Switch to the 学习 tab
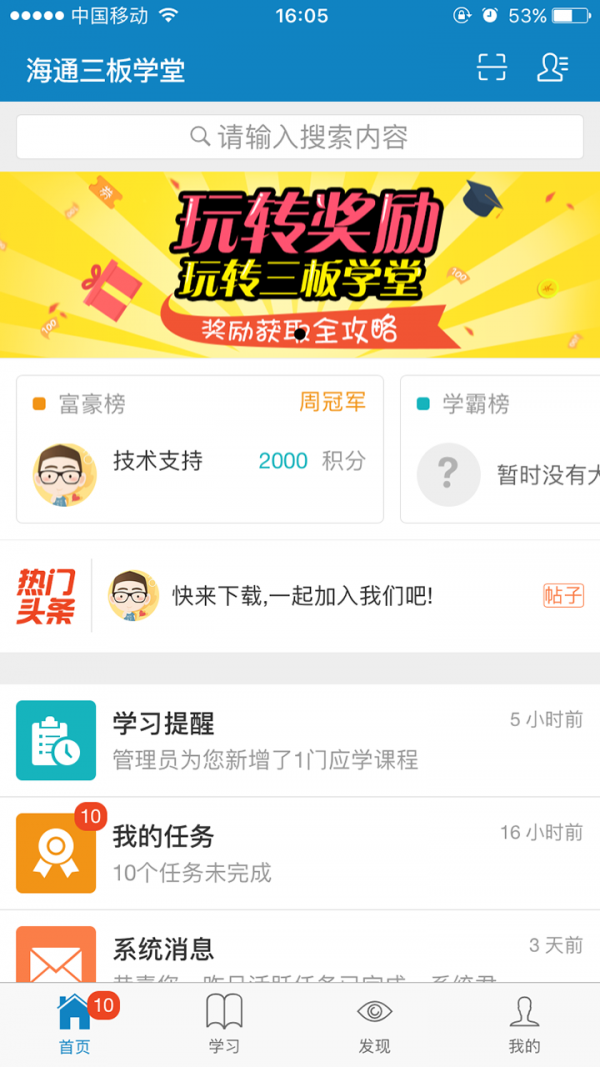Image resolution: width=600 pixels, height=1067 pixels. point(224,1025)
